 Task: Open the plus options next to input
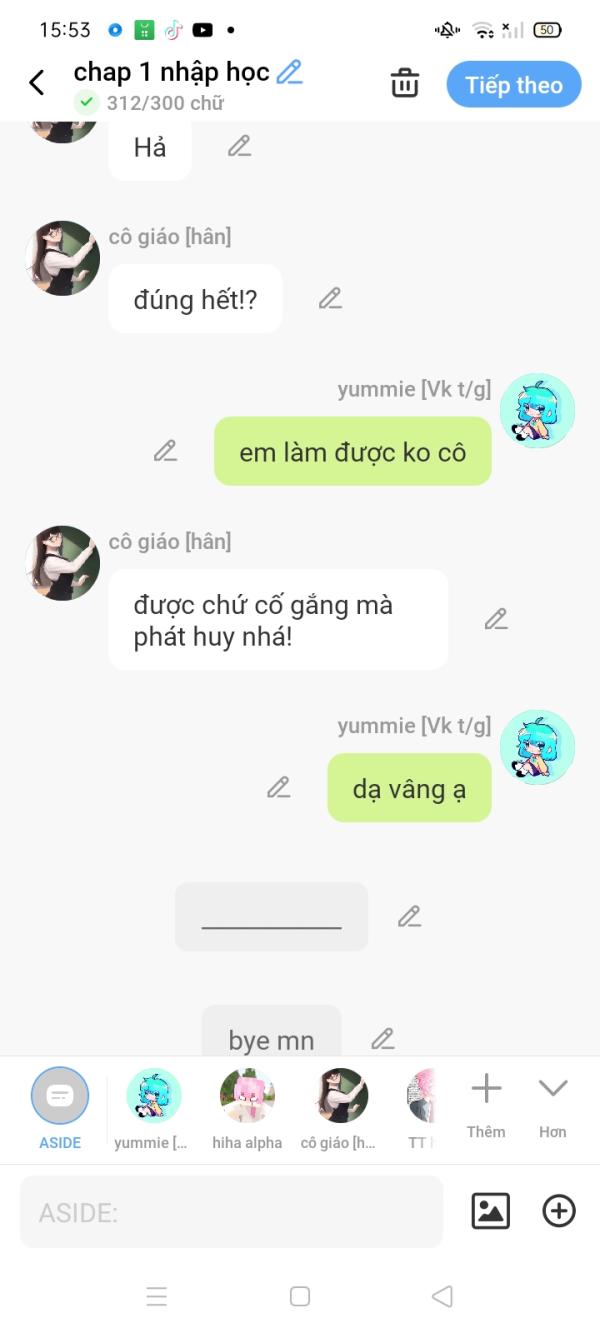558,1211
